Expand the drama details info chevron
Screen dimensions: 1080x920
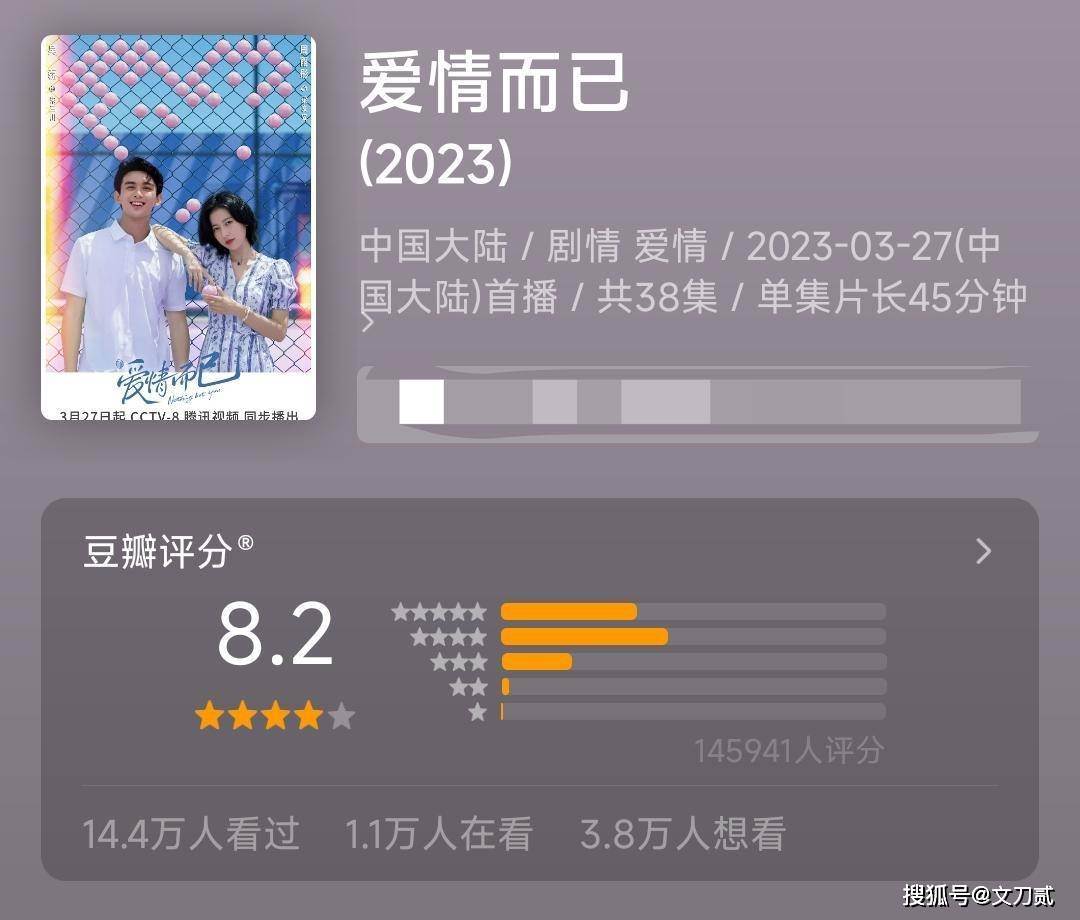click(368, 324)
